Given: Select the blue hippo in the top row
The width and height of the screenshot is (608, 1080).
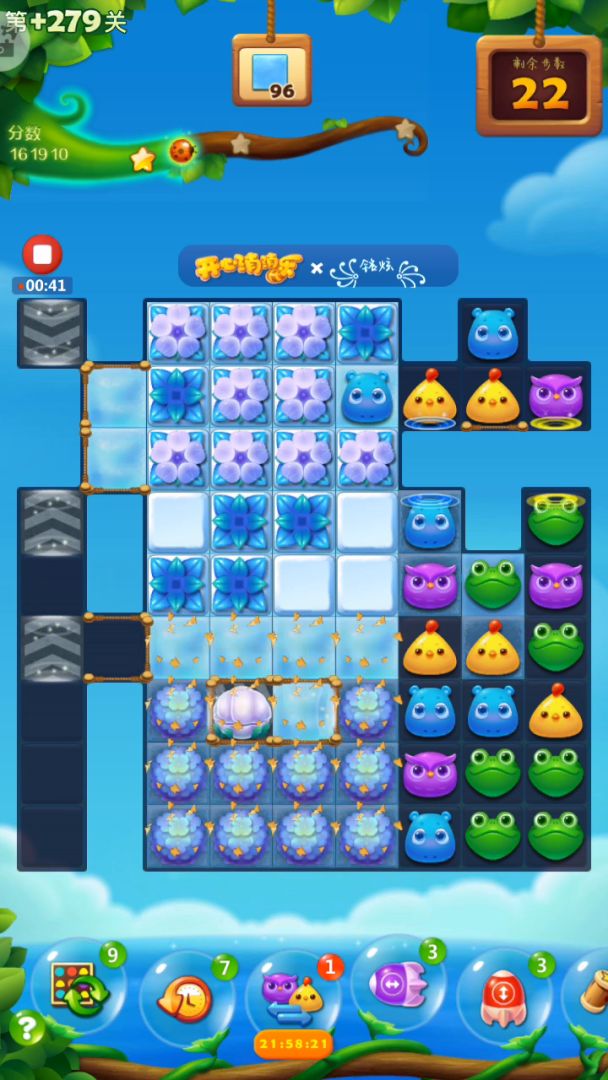Looking at the screenshot, I should pyautogui.click(x=491, y=334).
